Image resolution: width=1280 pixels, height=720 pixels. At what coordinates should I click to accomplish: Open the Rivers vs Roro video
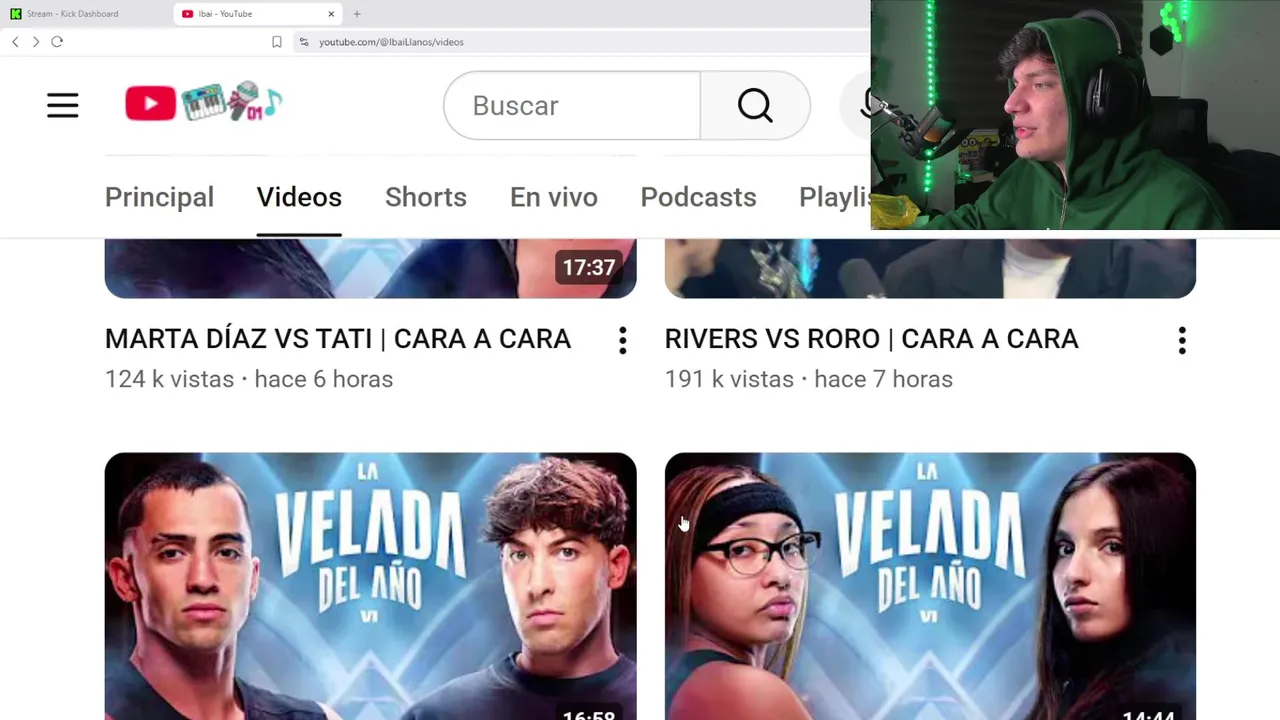(x=871, y=339)
